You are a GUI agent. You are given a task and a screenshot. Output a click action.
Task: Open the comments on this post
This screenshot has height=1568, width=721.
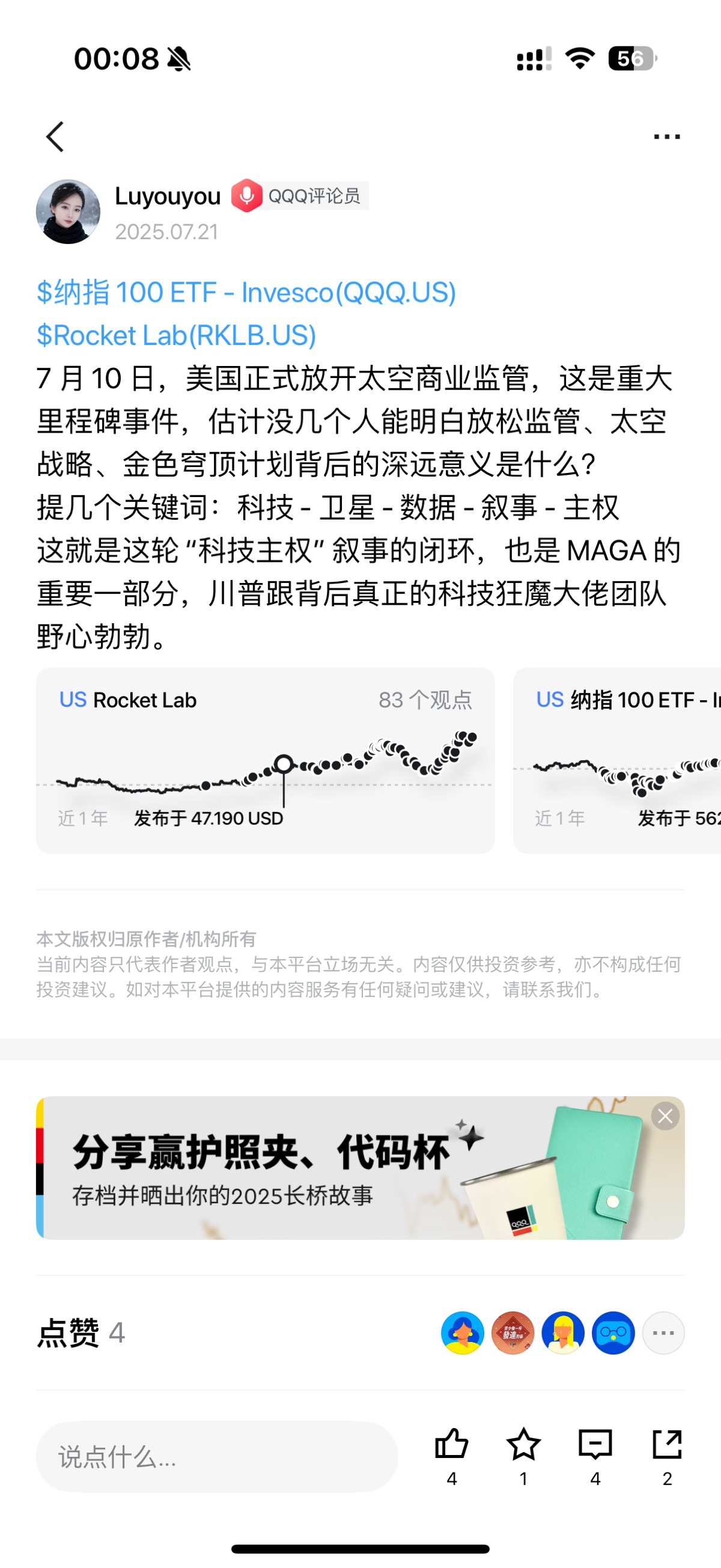(x=595, y=1445)
